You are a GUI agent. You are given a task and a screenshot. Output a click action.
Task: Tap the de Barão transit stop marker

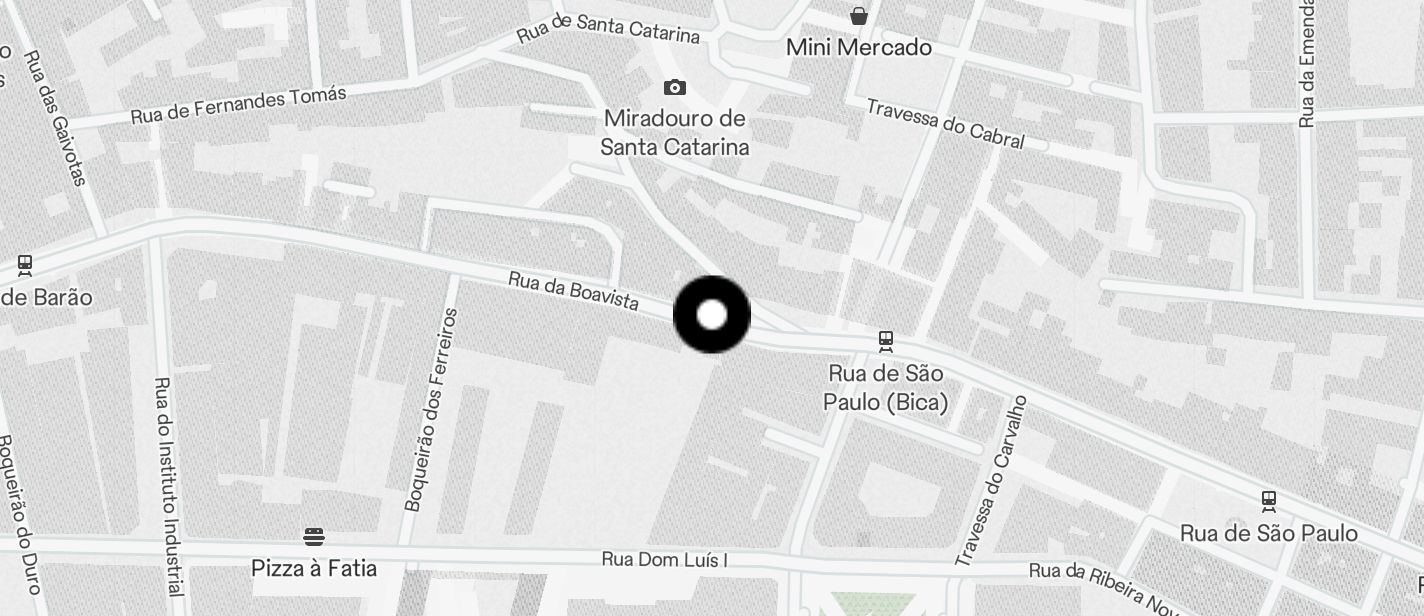point(25,265)
